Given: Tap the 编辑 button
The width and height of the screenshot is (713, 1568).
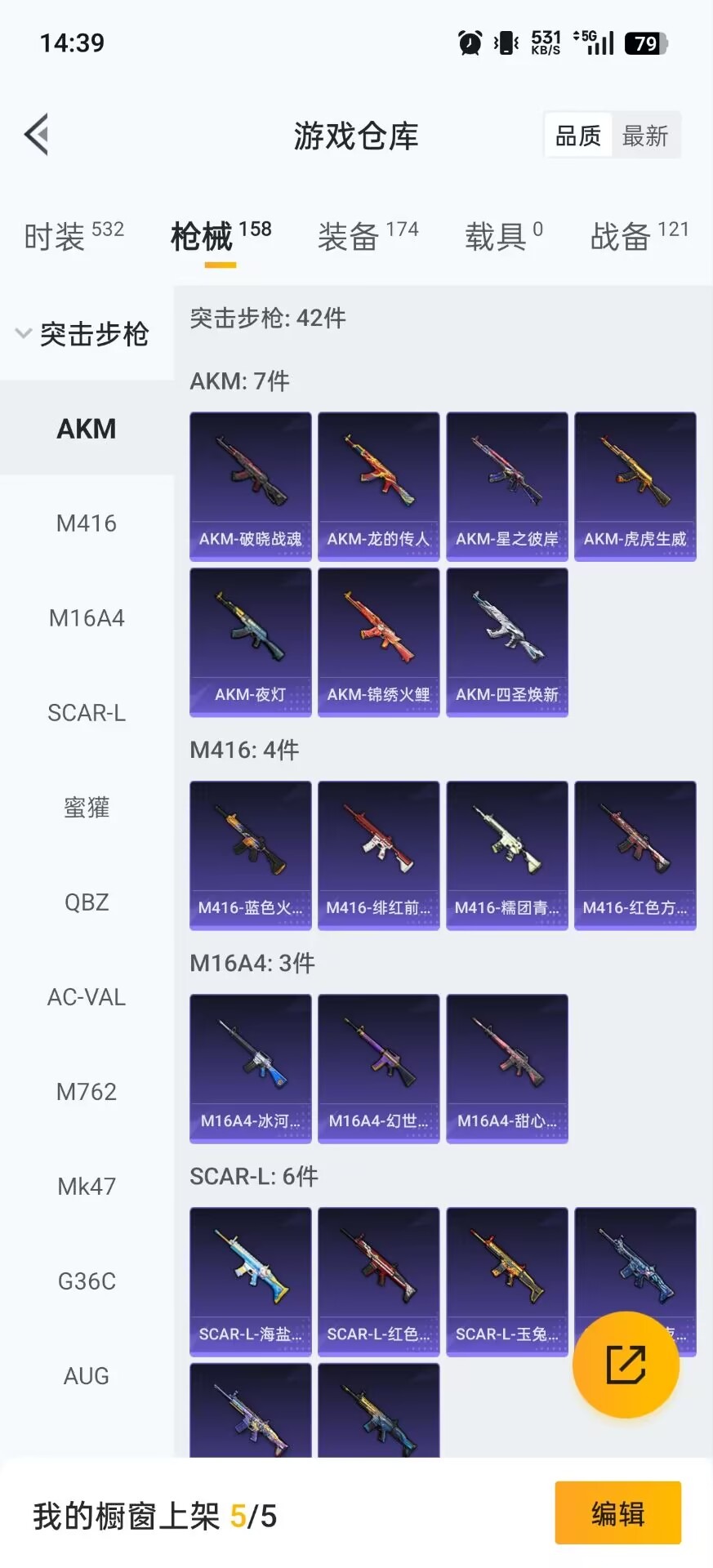Looking at the screenshot, I should (x=617, y=1513).
